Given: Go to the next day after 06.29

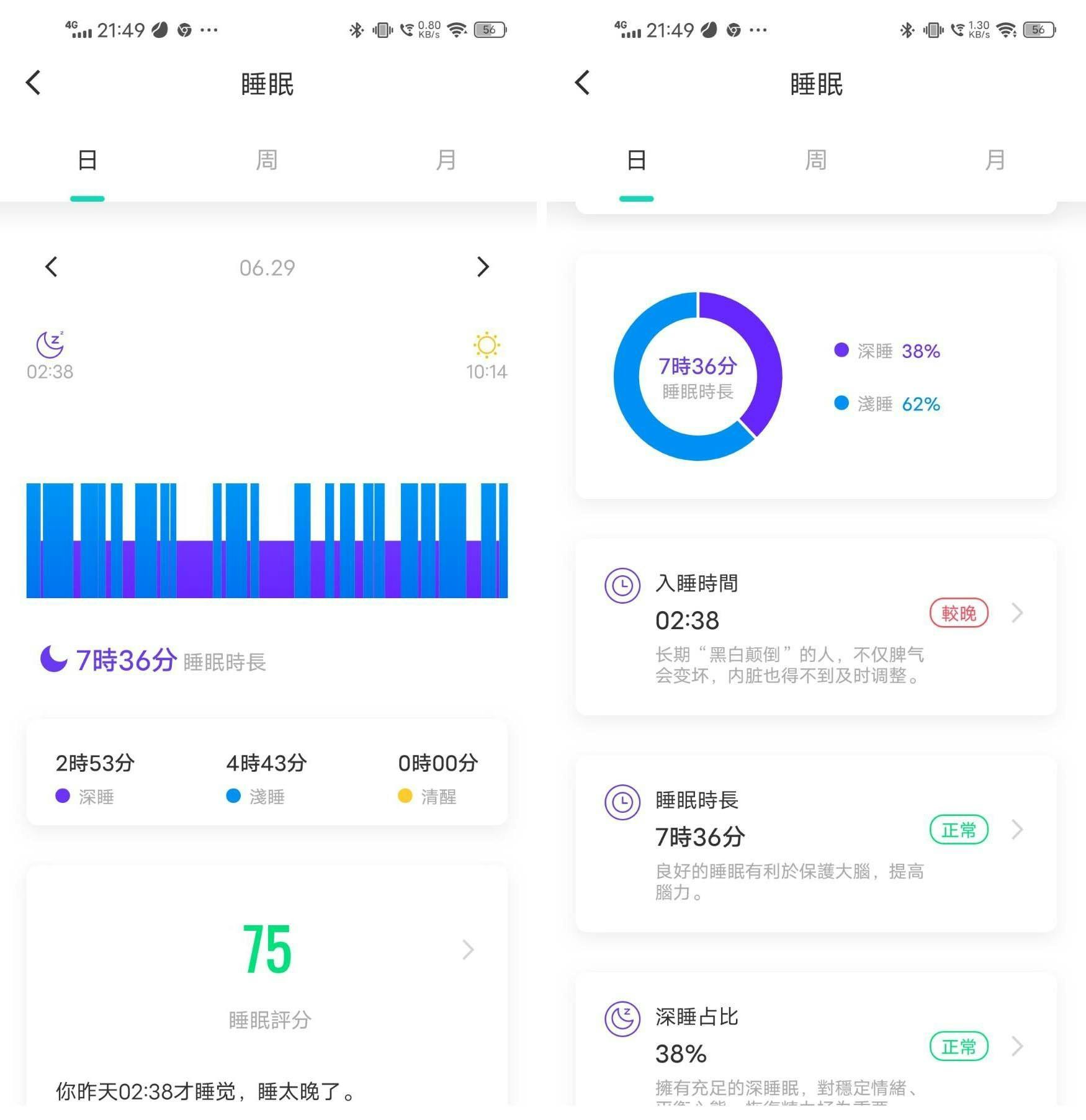Looking at the screenshot, I should click(483, 267).
